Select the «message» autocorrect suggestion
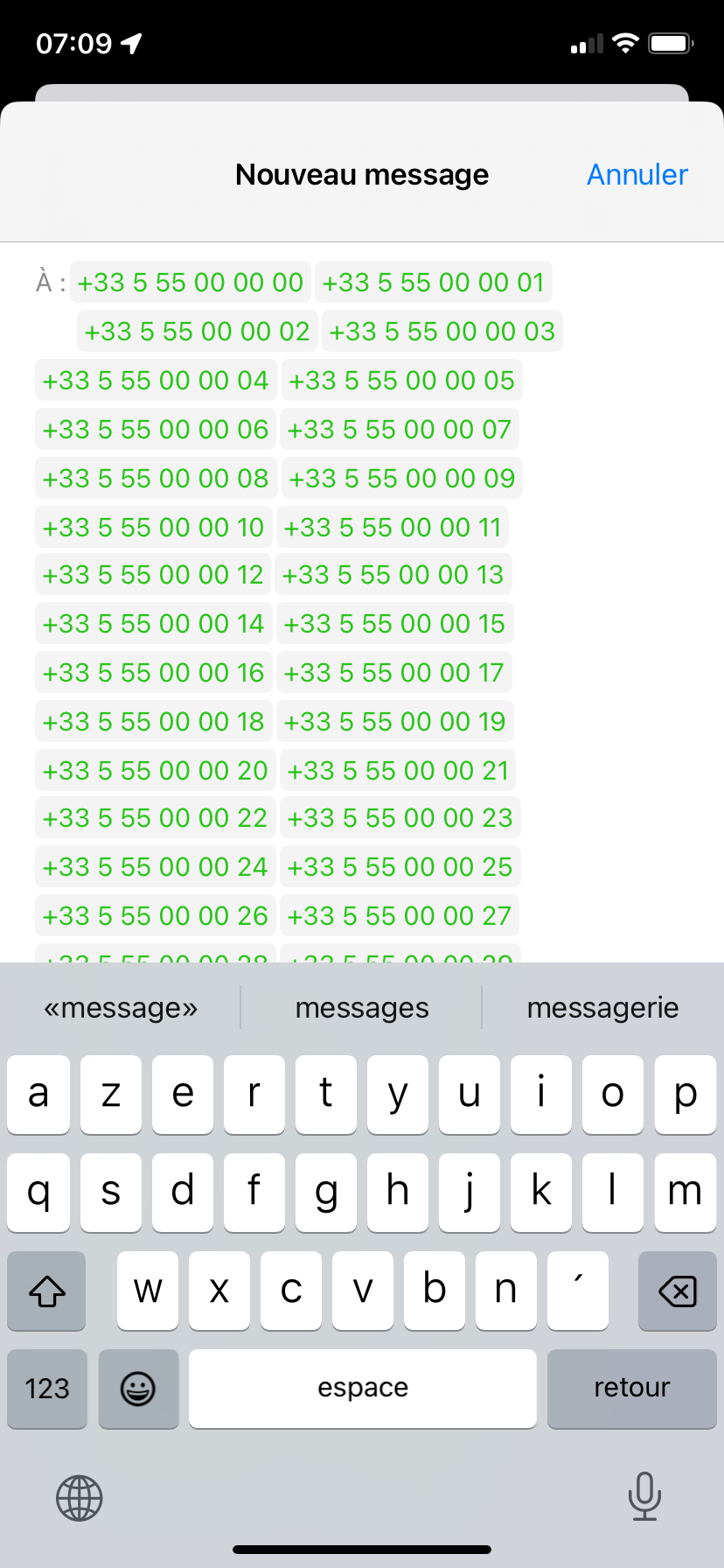Screen dimensions: 724x1568 (121, 1007)
